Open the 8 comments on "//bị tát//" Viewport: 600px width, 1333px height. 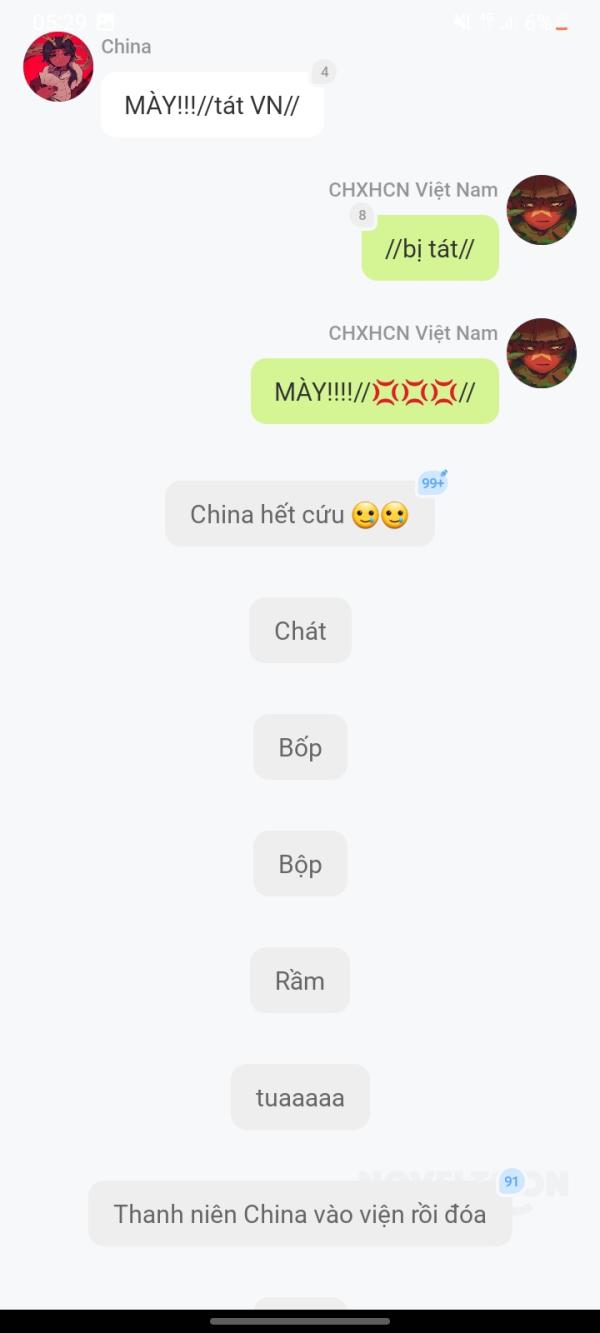(x=362, y=215)
